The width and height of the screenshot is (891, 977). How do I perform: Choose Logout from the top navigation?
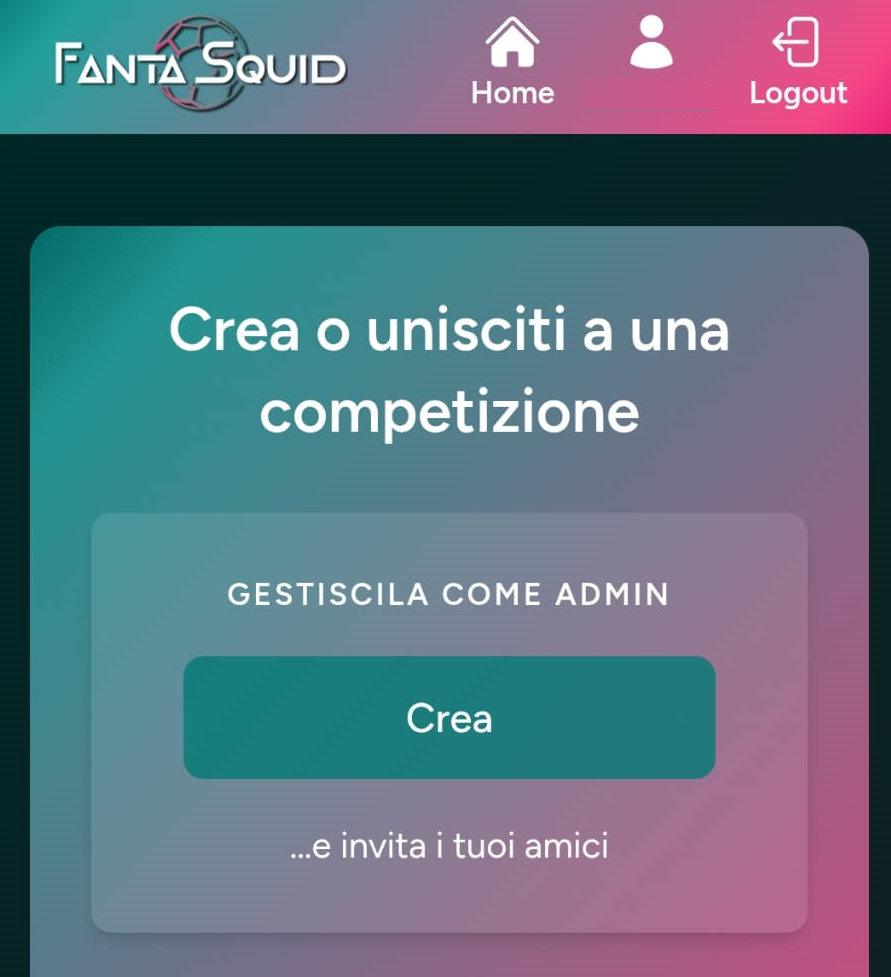tap(797, 60)
